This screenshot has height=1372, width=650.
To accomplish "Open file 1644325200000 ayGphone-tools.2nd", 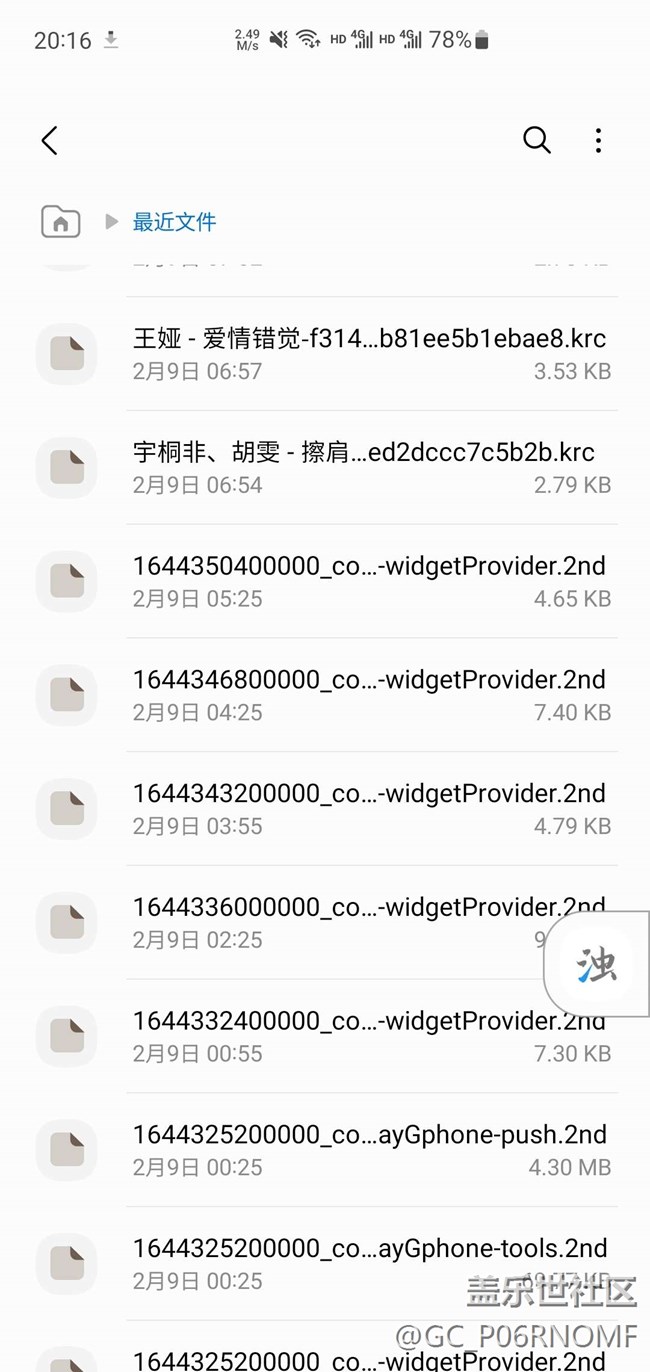I will [x=325, y=1265].
